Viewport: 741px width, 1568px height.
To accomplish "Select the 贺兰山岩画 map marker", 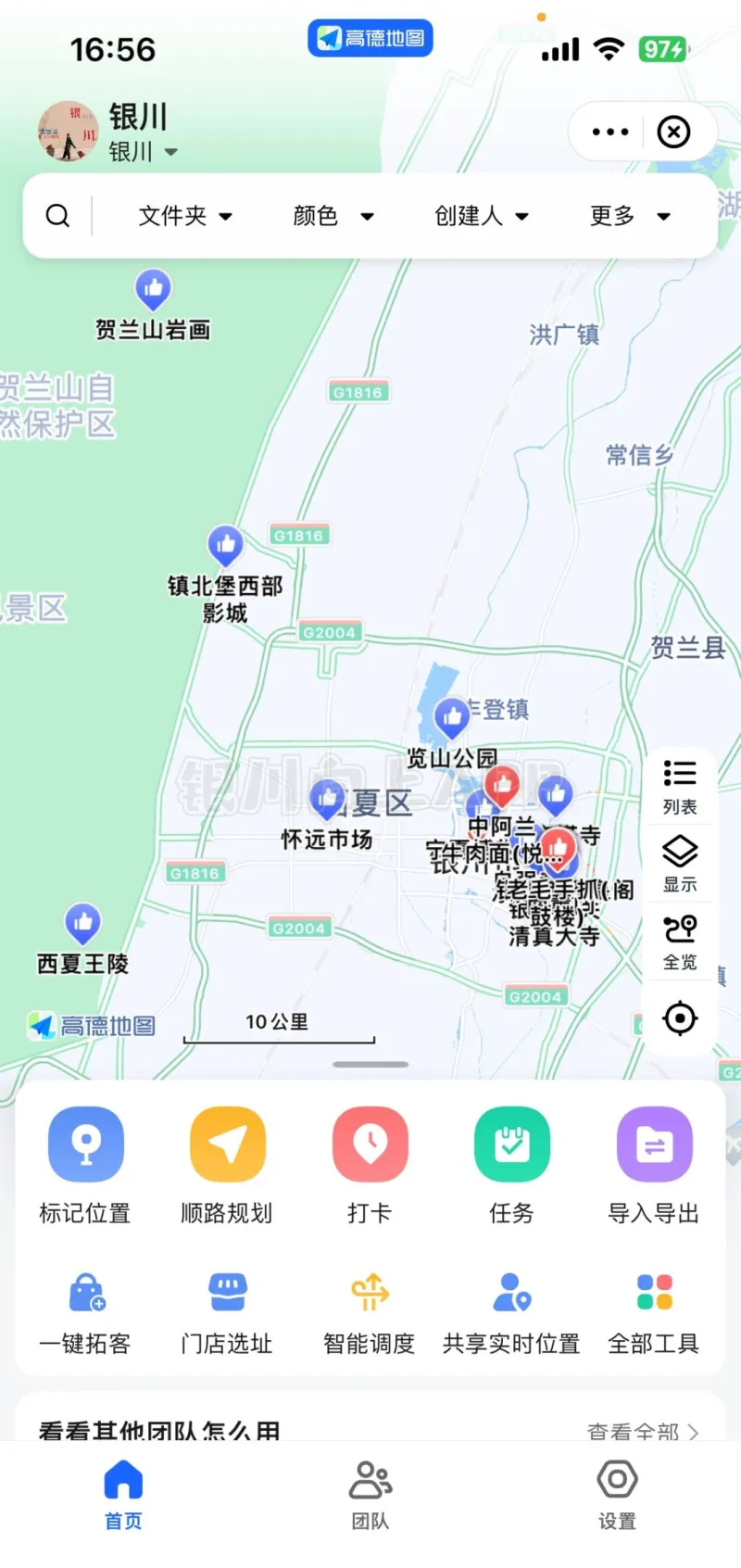I will pyautogui.click(x=154, y=291).
